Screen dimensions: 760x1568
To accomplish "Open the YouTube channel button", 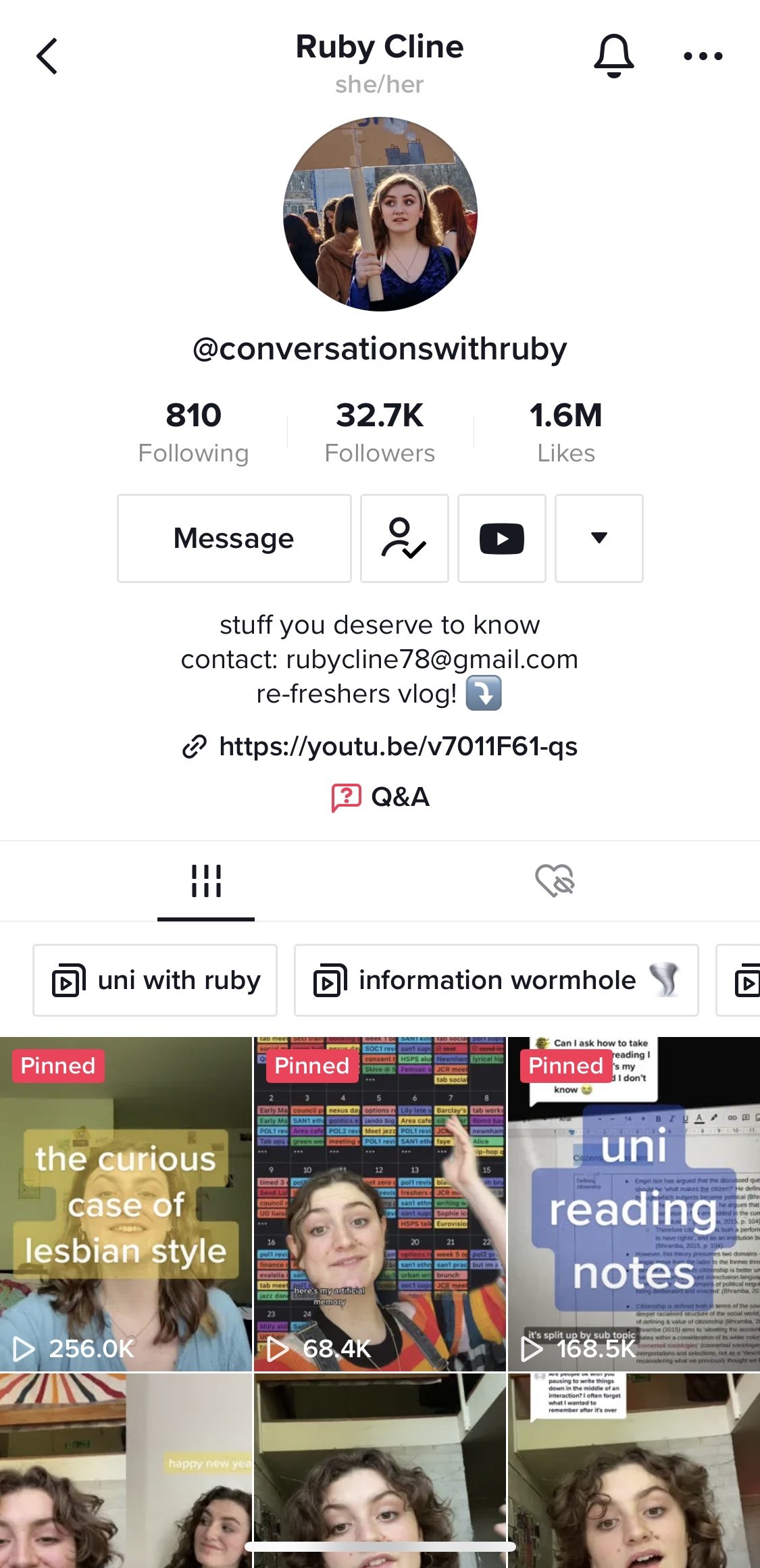I will tap(501, 538).
